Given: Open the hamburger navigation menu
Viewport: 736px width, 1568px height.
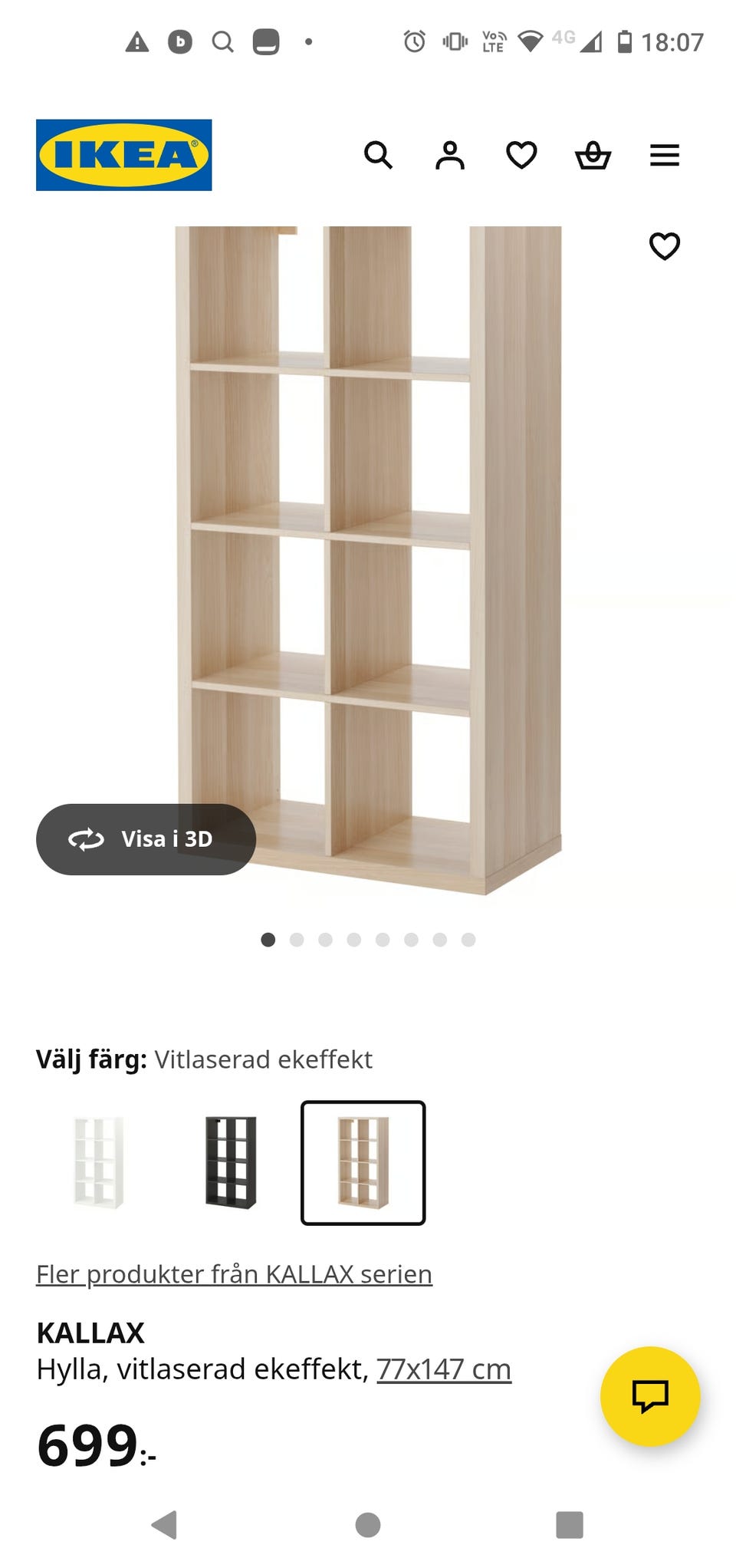Looking at the screenshot, I should (x=664, y=156).
